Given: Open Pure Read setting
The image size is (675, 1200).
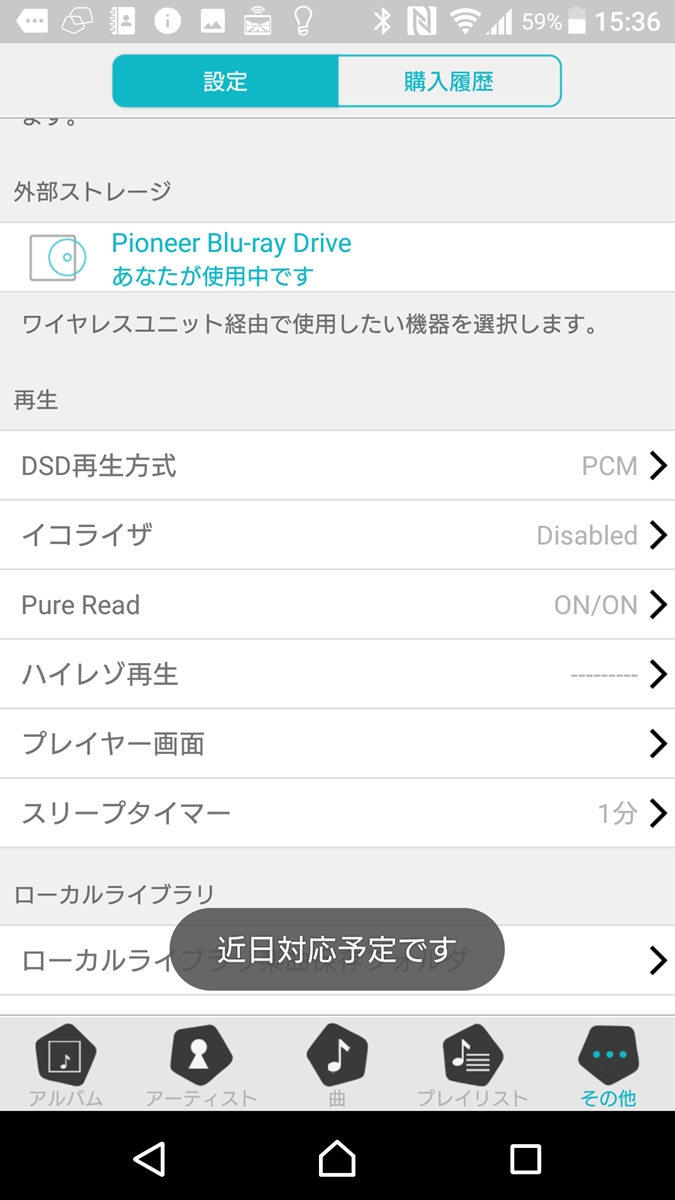Looking at the screenshot, I should pos(336,605).
